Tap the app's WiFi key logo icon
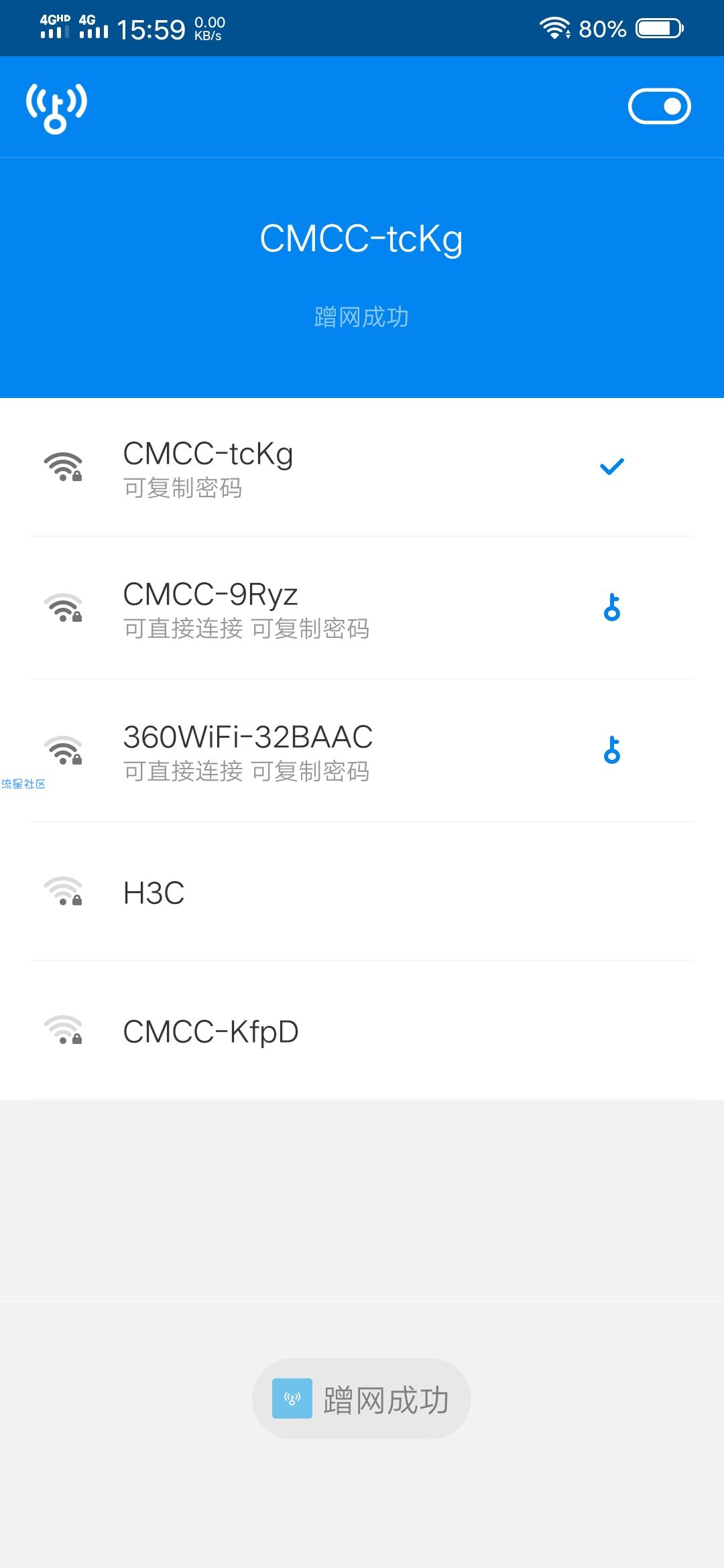This screenshot has height=1568, width=724. pyautogui.click(x=56, y=107)
